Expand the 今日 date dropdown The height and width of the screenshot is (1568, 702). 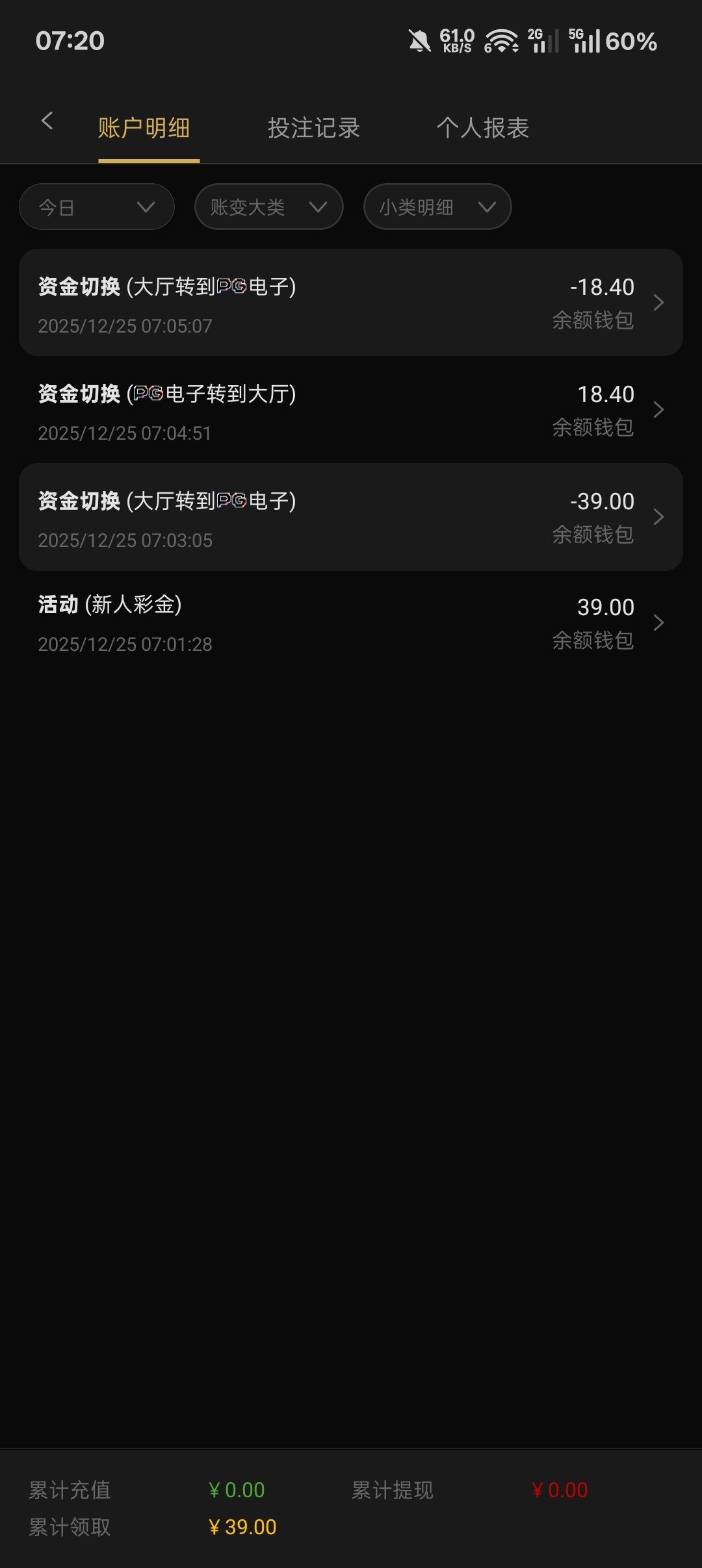[97, 207]
